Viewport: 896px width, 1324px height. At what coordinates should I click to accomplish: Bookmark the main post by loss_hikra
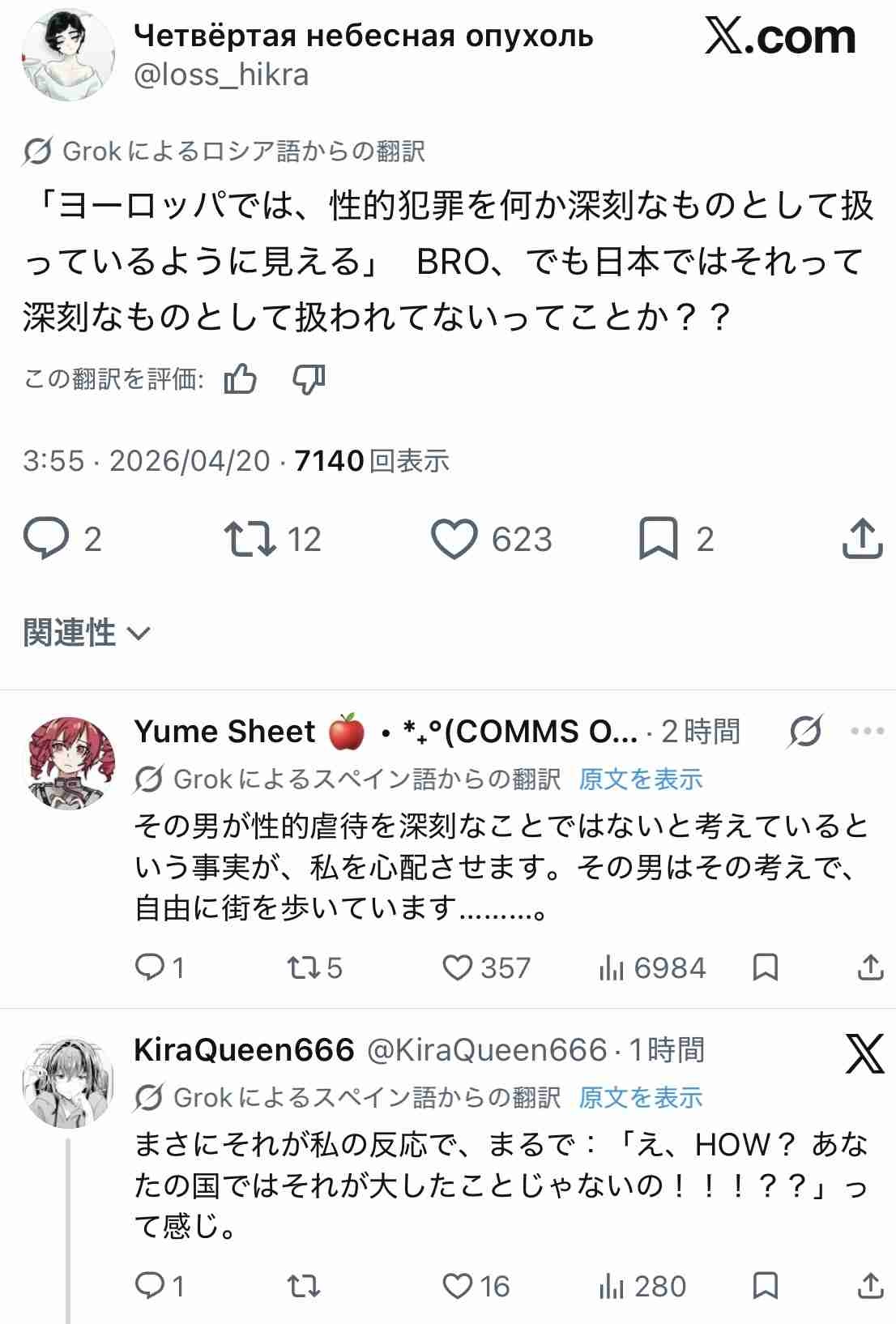coord(658,540)
